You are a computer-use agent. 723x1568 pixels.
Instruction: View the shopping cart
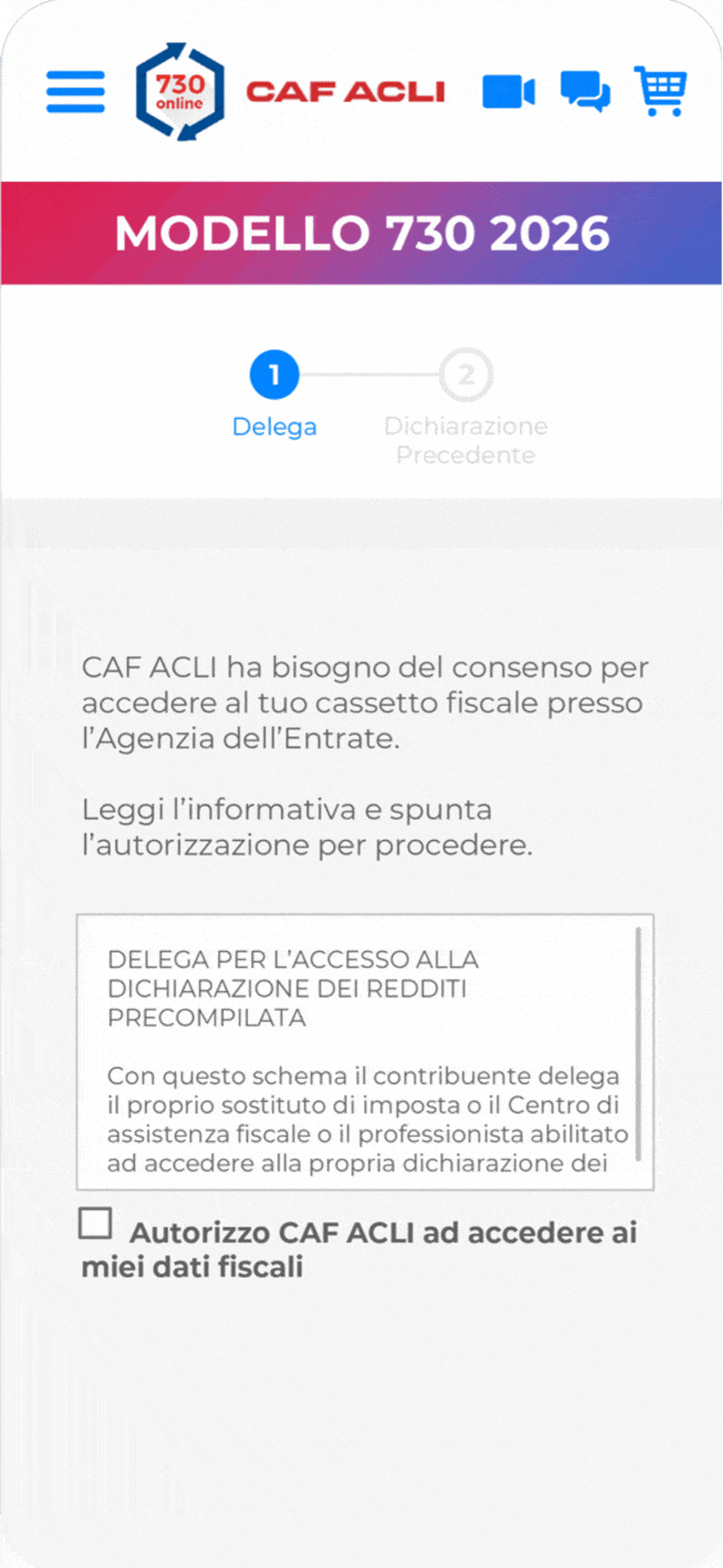click(660, 90)
